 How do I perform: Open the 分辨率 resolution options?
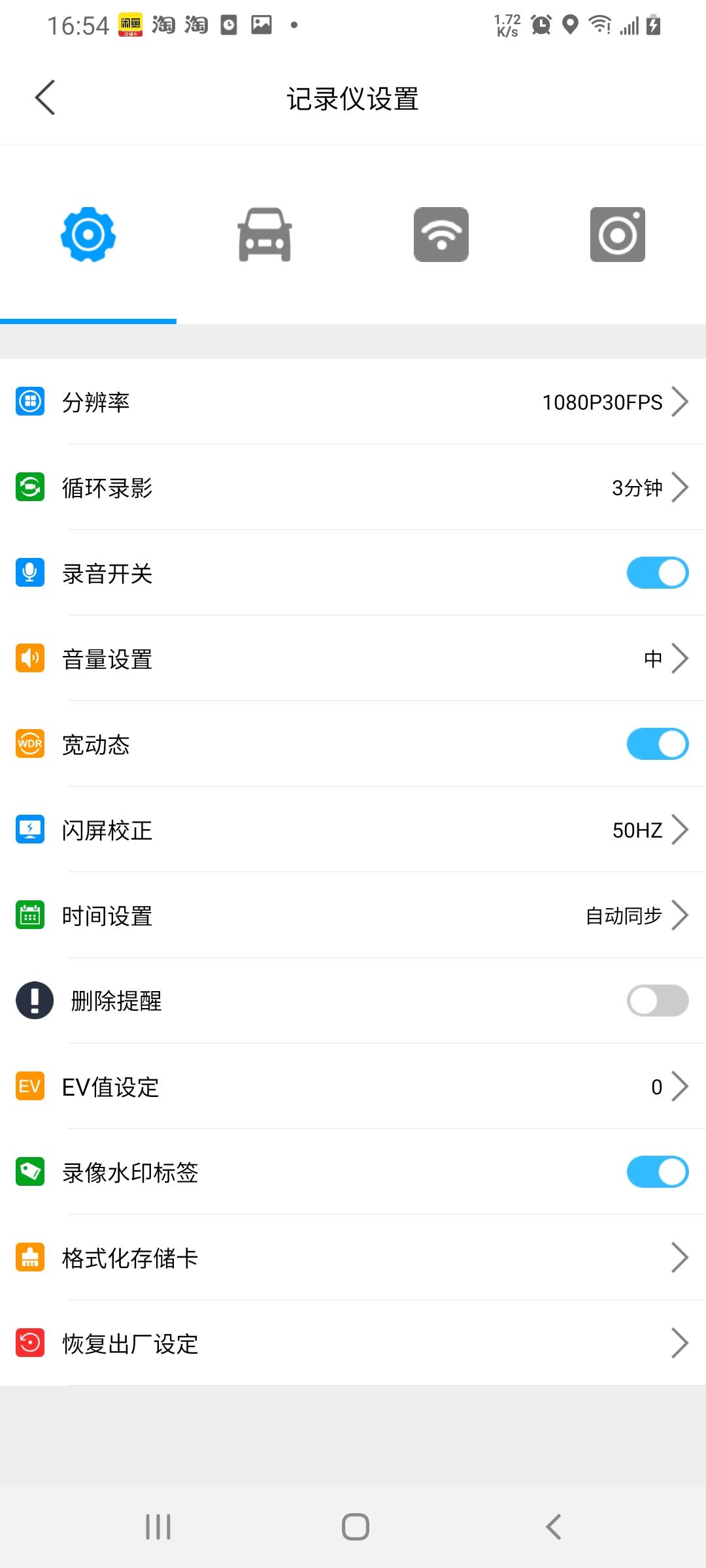[353, 402]
